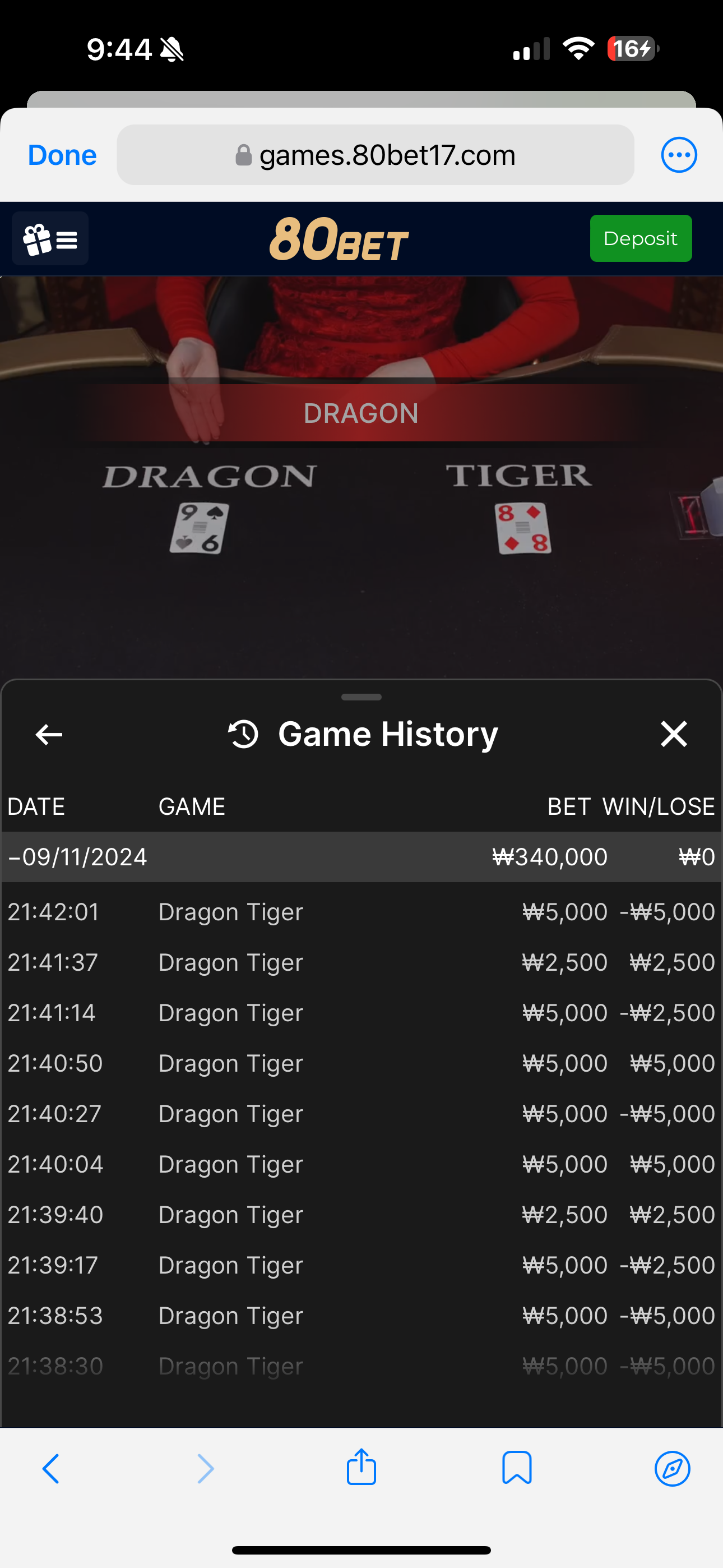Open in Safari with the compass icon
The height and width of the screenshot is (1568, 723).
(672, 1468)
